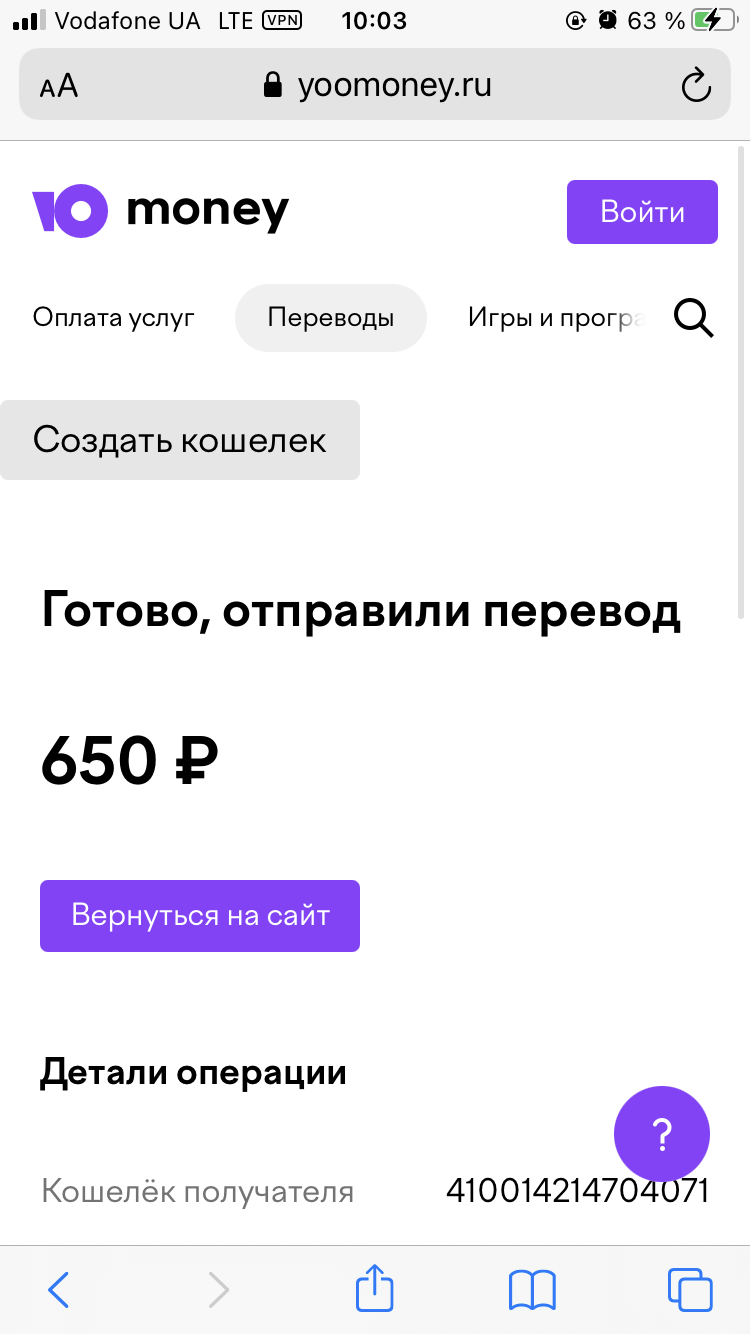Open the site search magnifier icon
The width and height of the screenshot is (750, 1334).
tap(693, 319)
